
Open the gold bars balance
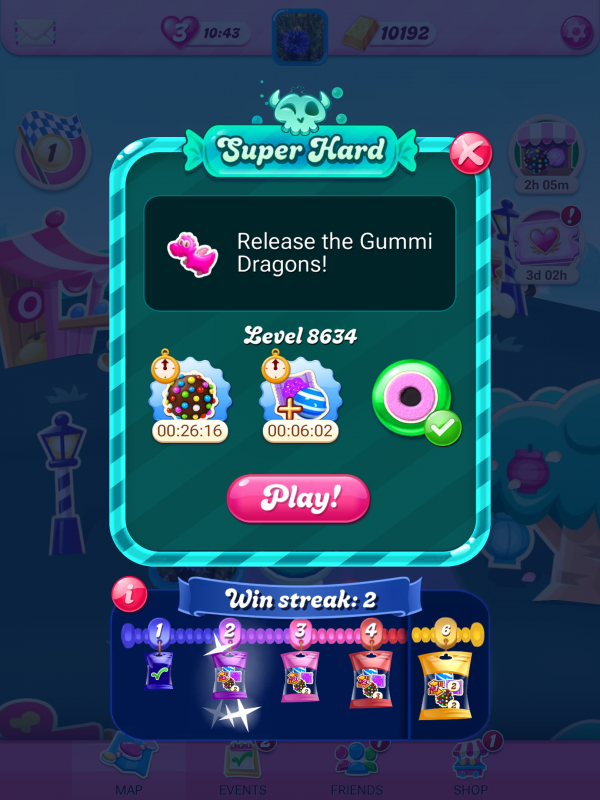(388, 33)
